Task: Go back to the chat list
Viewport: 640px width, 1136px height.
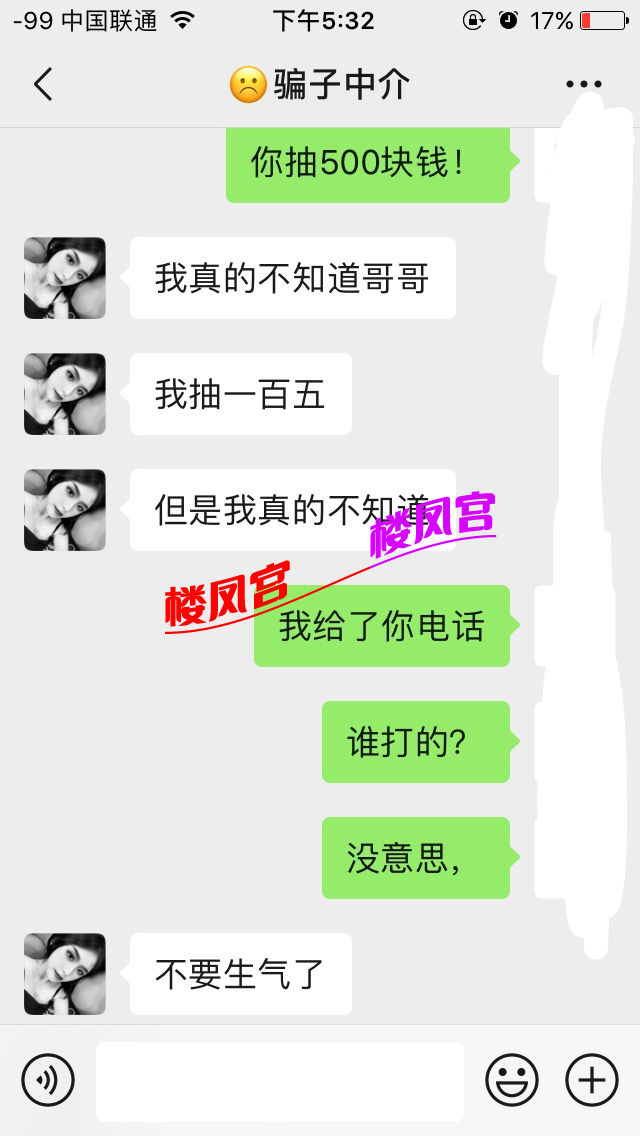Action: (42, 85)
